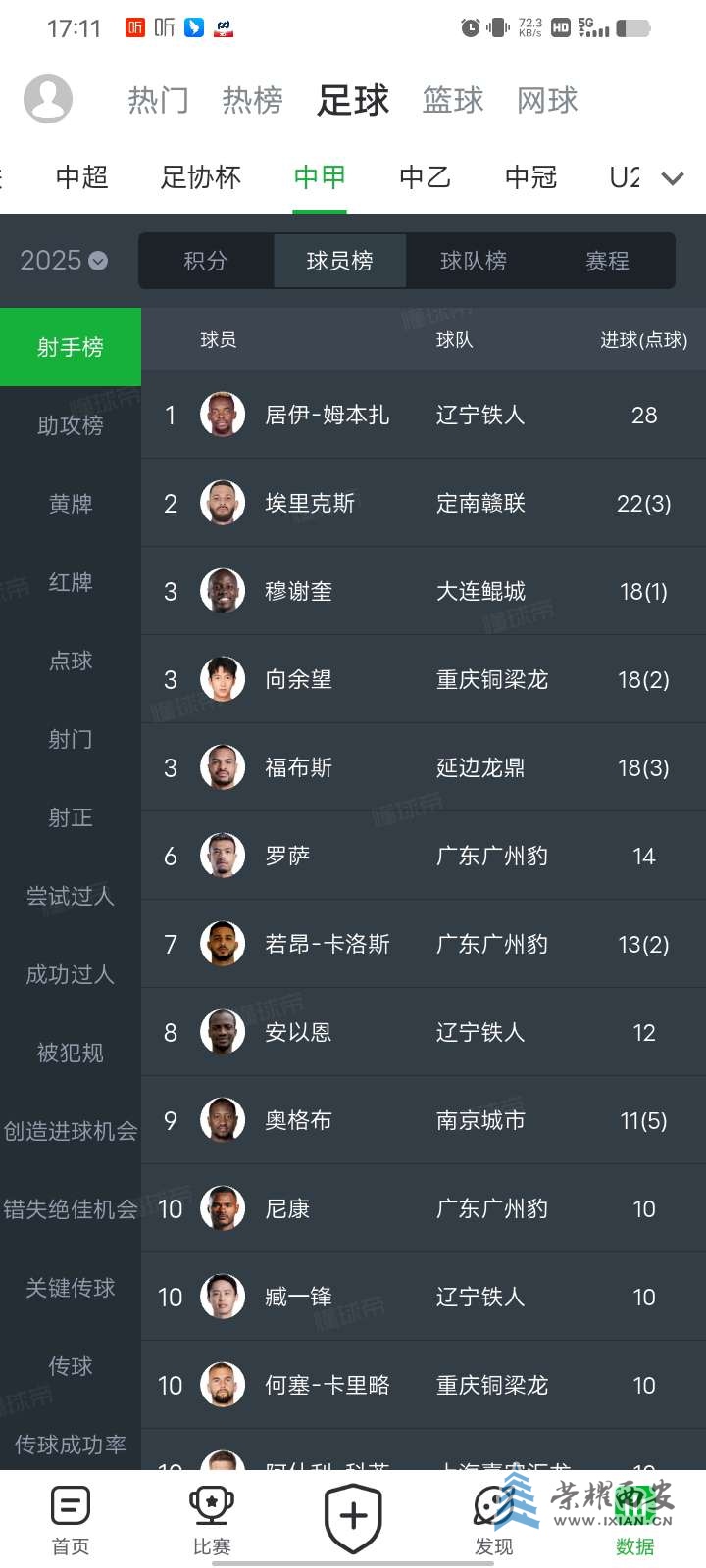This screenshot has width=706, height=1568.
Task: Show the 助攻榜 assists ranking
Action: [71, 425]
